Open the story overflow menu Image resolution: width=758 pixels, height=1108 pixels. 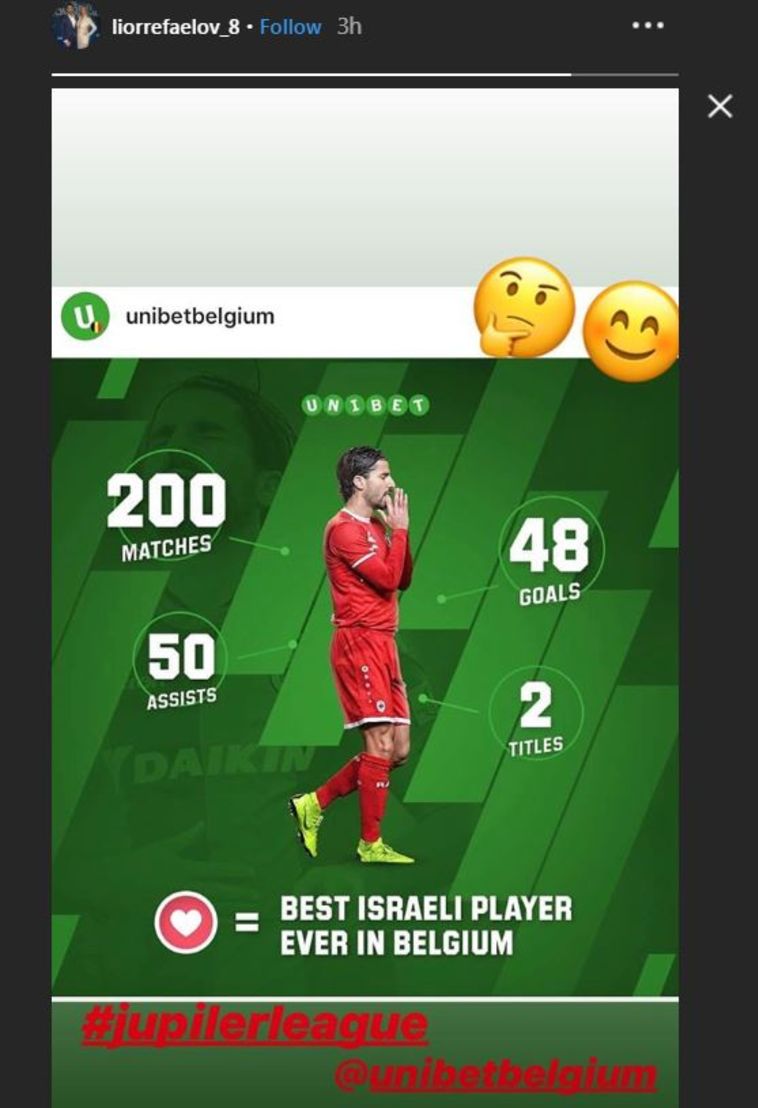coord(648,26)
